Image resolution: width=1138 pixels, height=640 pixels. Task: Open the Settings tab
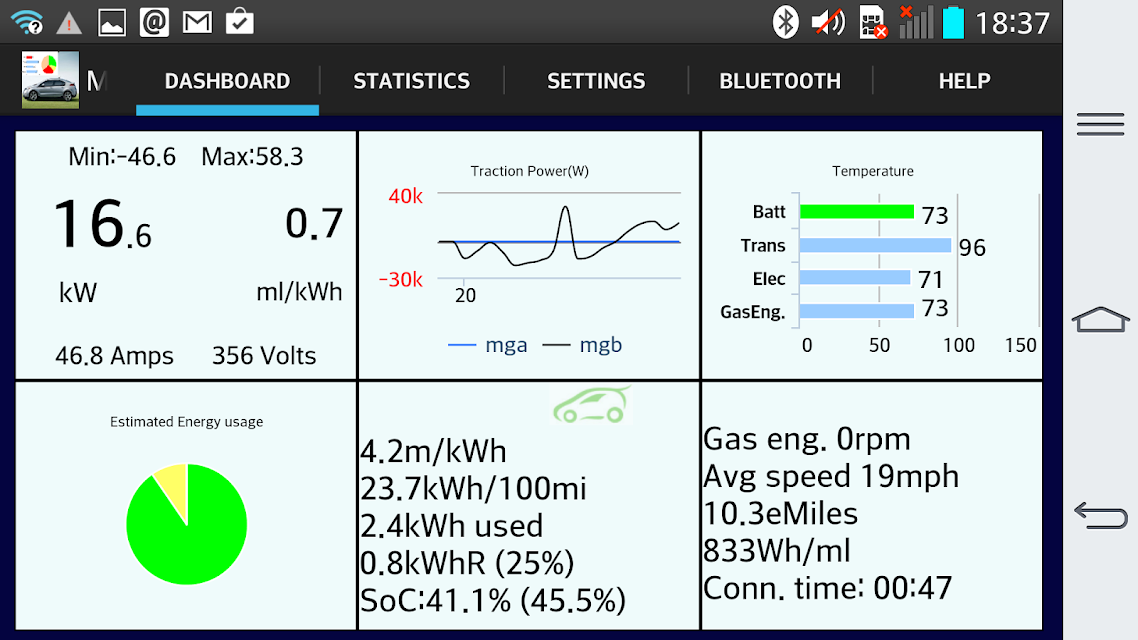tap(596, 81)
